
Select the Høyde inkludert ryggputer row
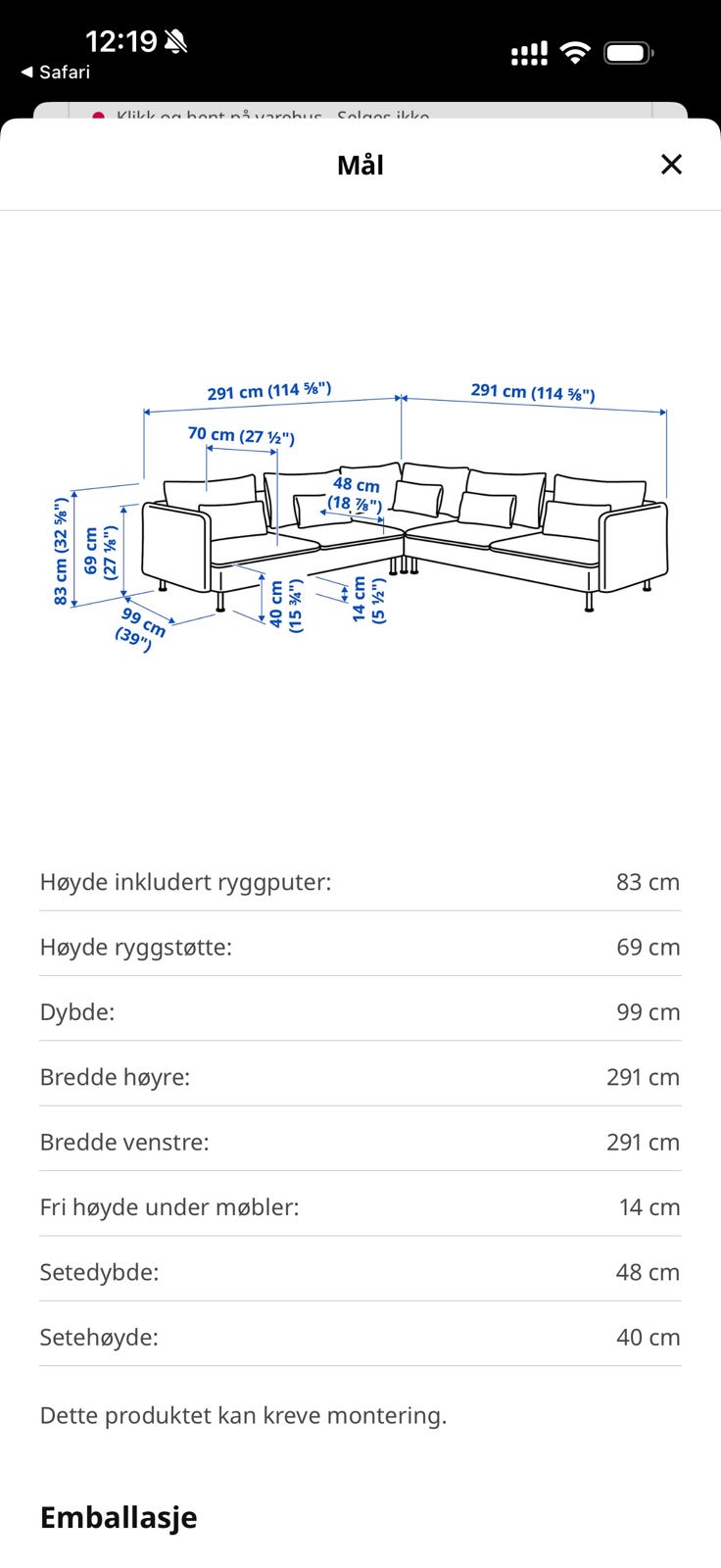pos(360,882)
